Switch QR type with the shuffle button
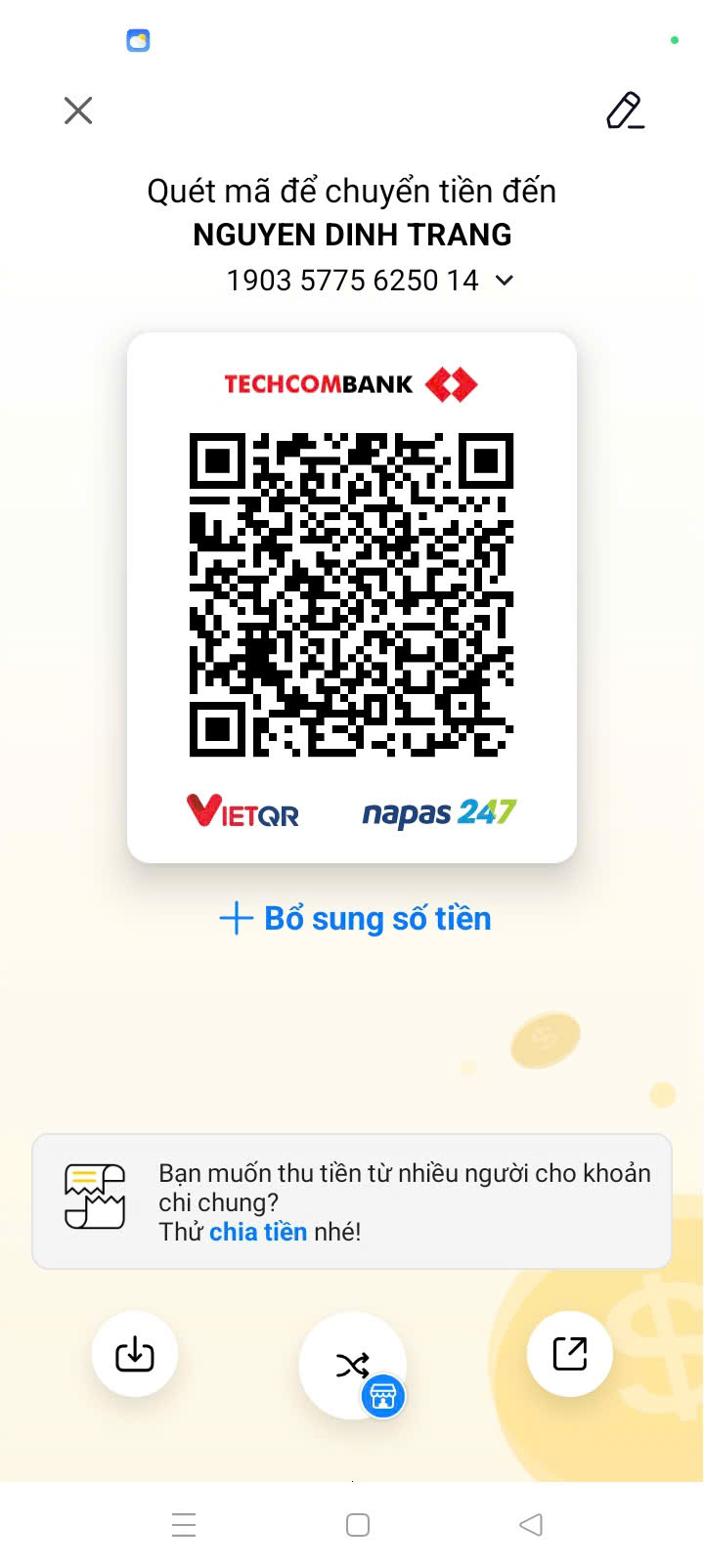 coord(352,1364)
